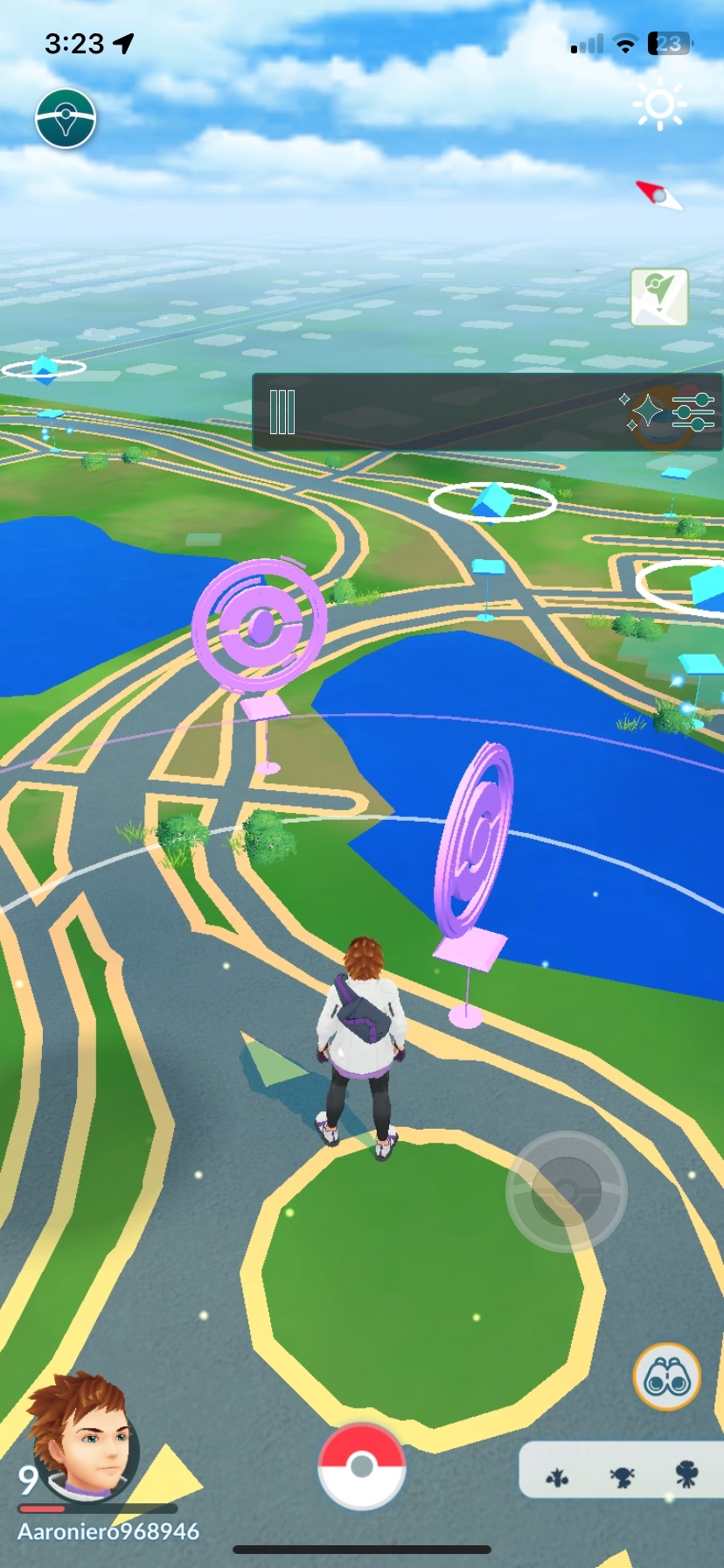Open the sparkle filter settings icon
The width and height of the screenshot is (724, 1568).
coord(669,412)
